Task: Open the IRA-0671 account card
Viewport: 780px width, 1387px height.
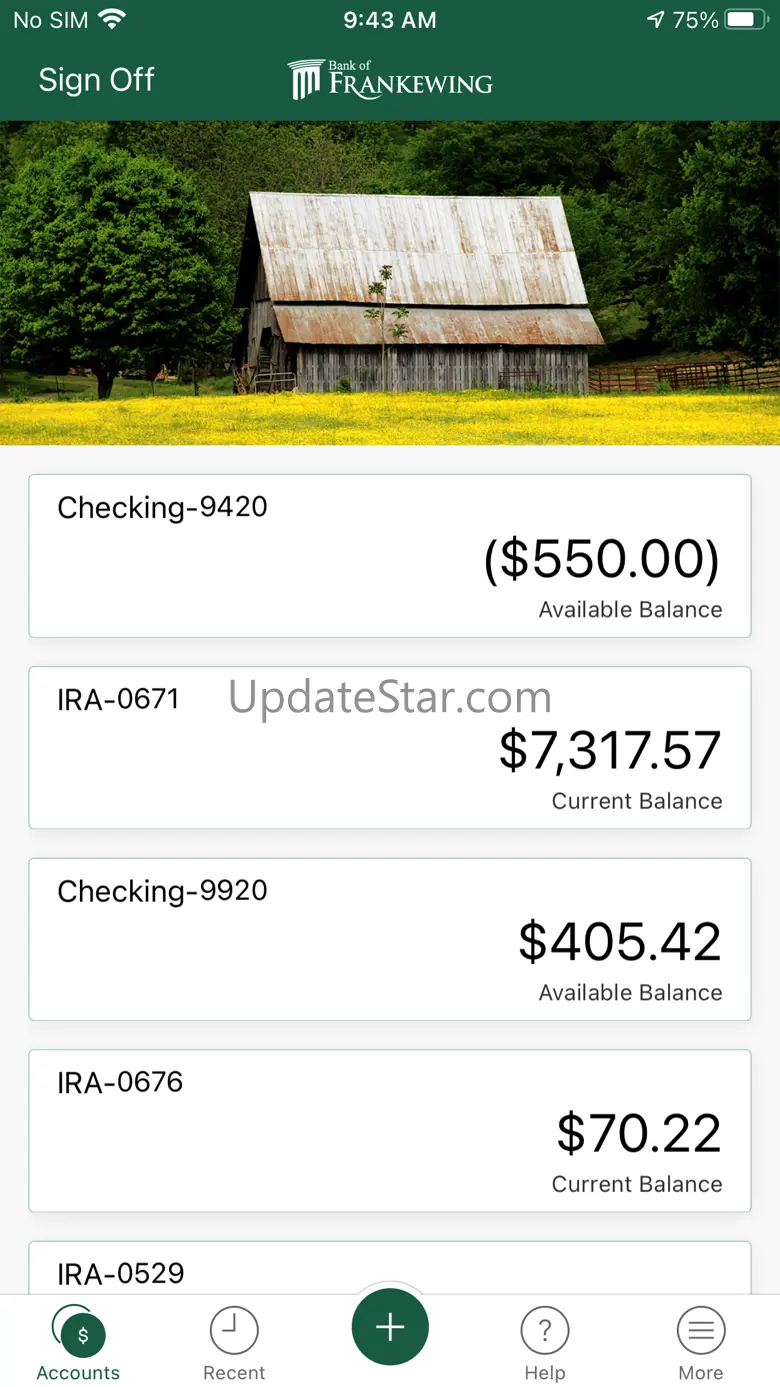Action: 390,748
